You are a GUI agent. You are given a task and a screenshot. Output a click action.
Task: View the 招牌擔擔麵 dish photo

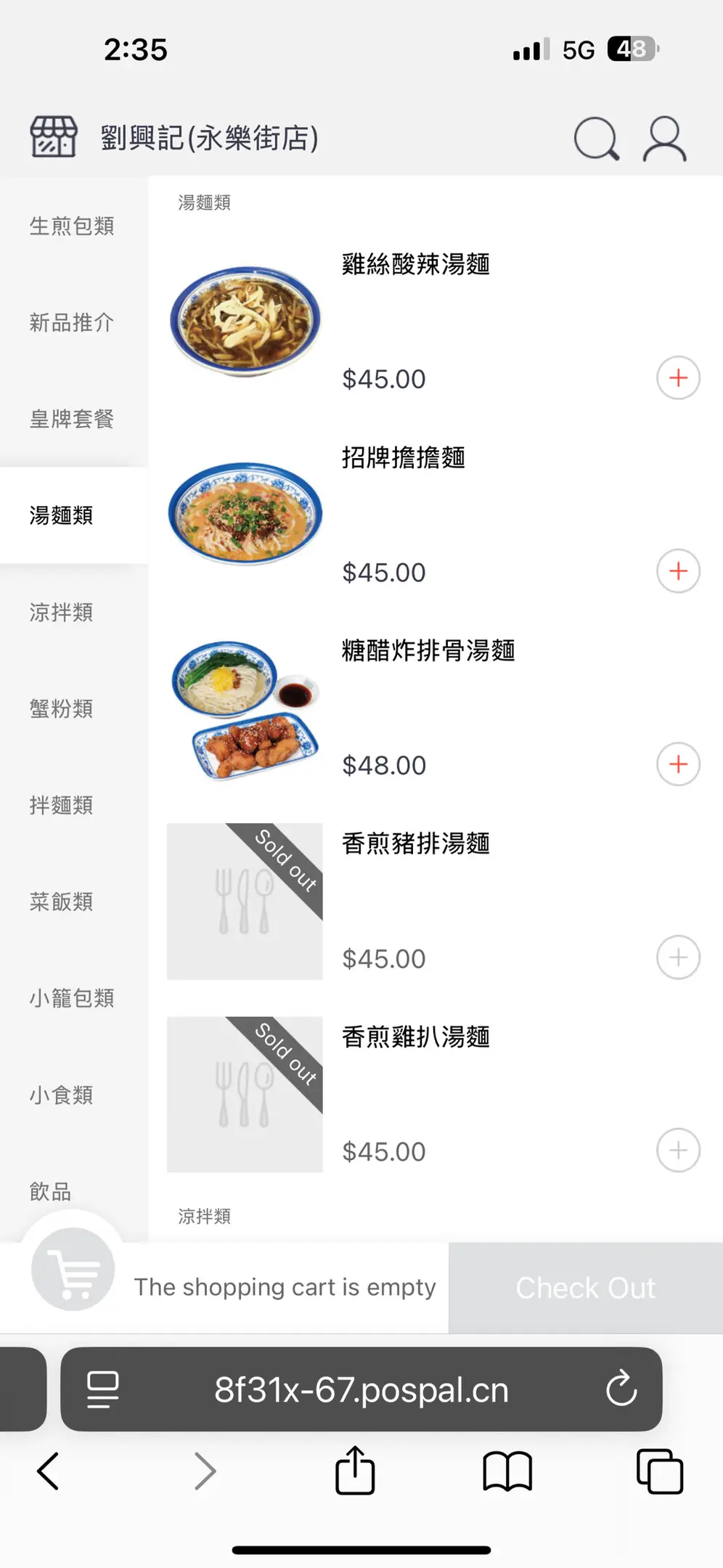245,513
